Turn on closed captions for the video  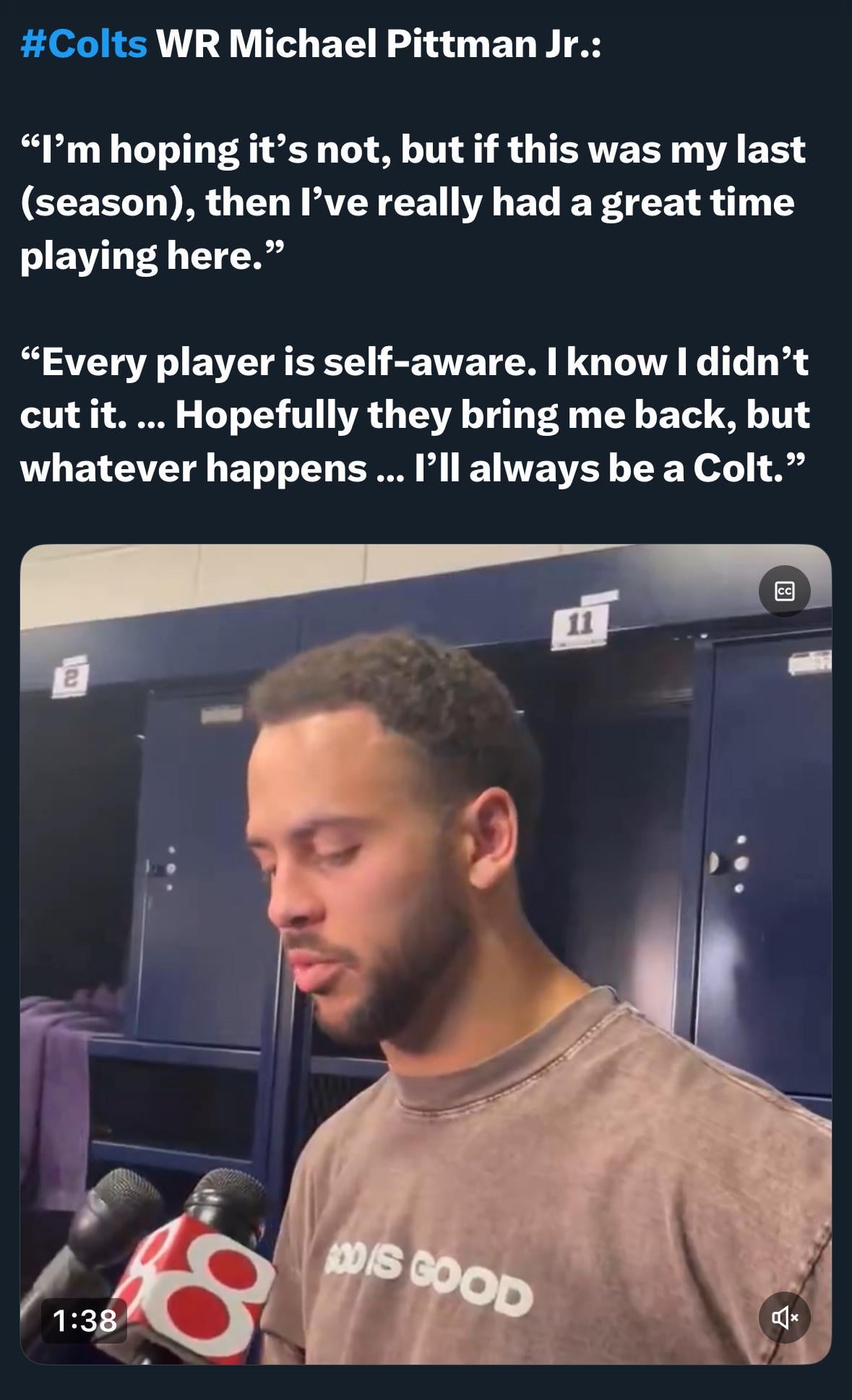784,591
